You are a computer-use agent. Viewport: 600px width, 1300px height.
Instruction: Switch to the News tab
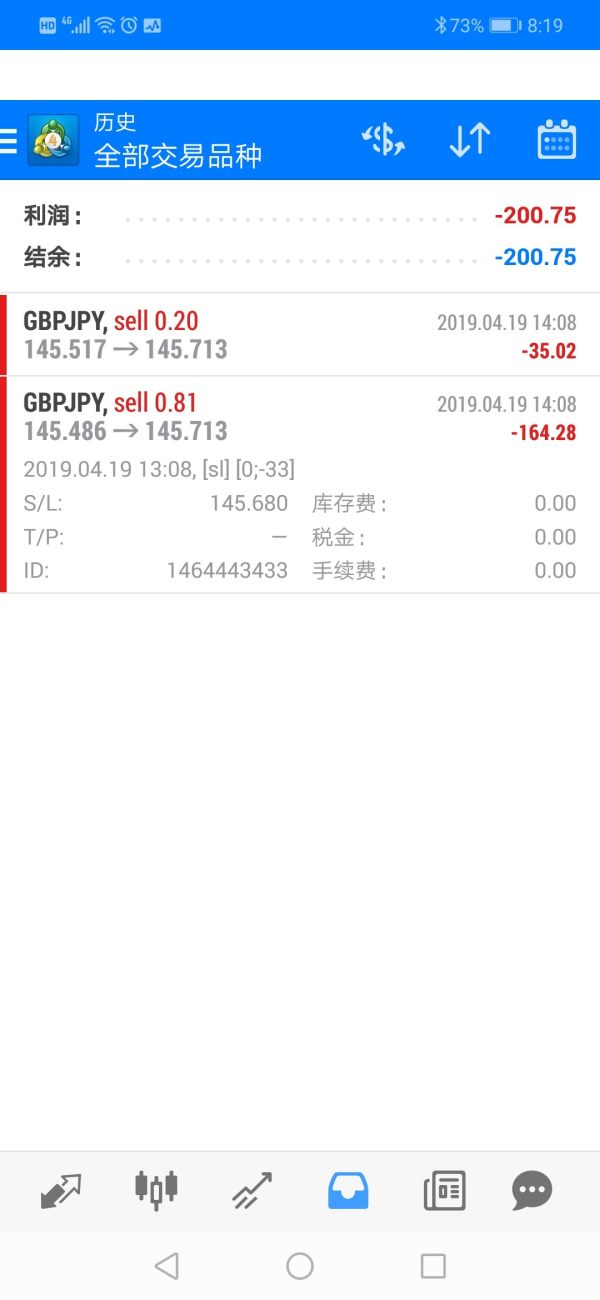(x=444, y=1190)
